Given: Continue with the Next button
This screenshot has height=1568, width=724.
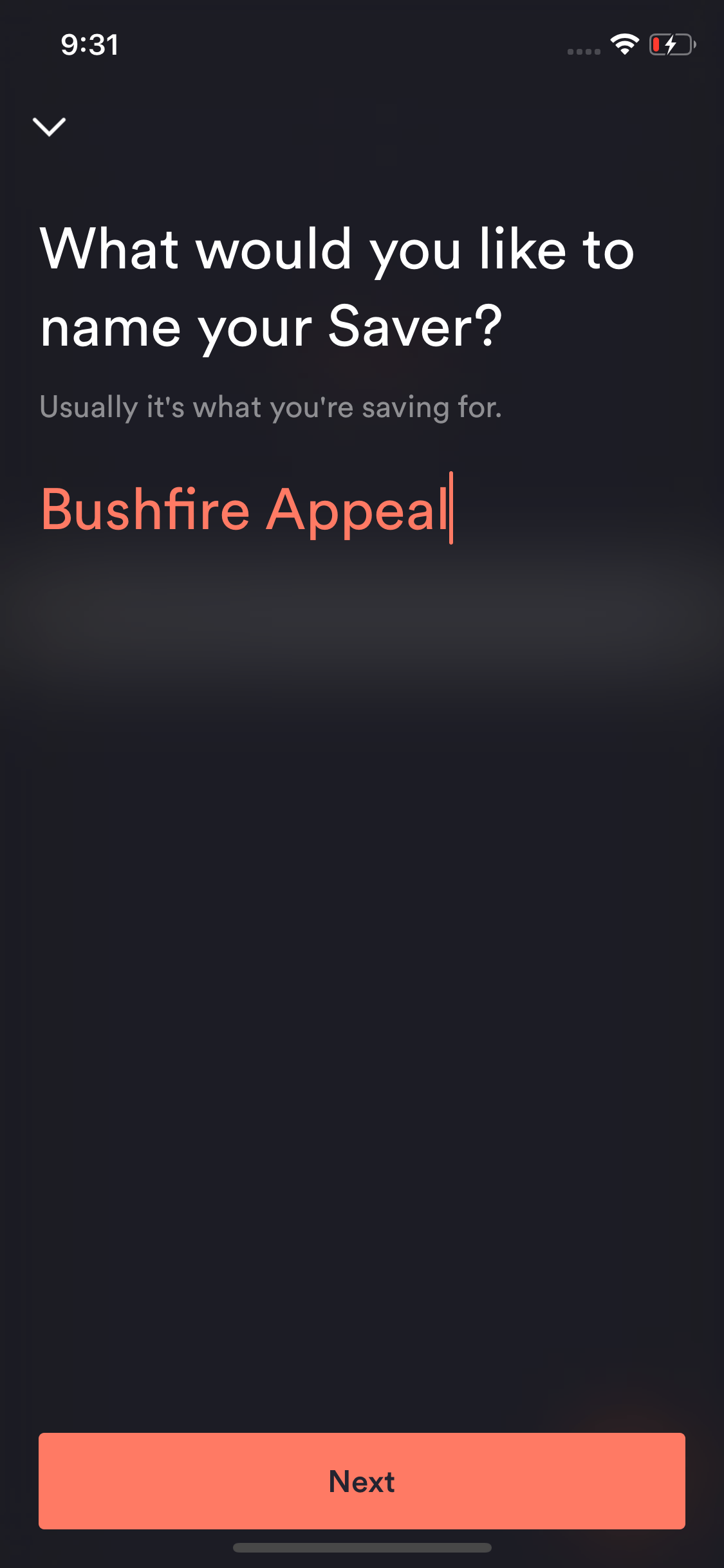Looking at the screenshot, I should pyautogui.click(x=362, y=1480).
